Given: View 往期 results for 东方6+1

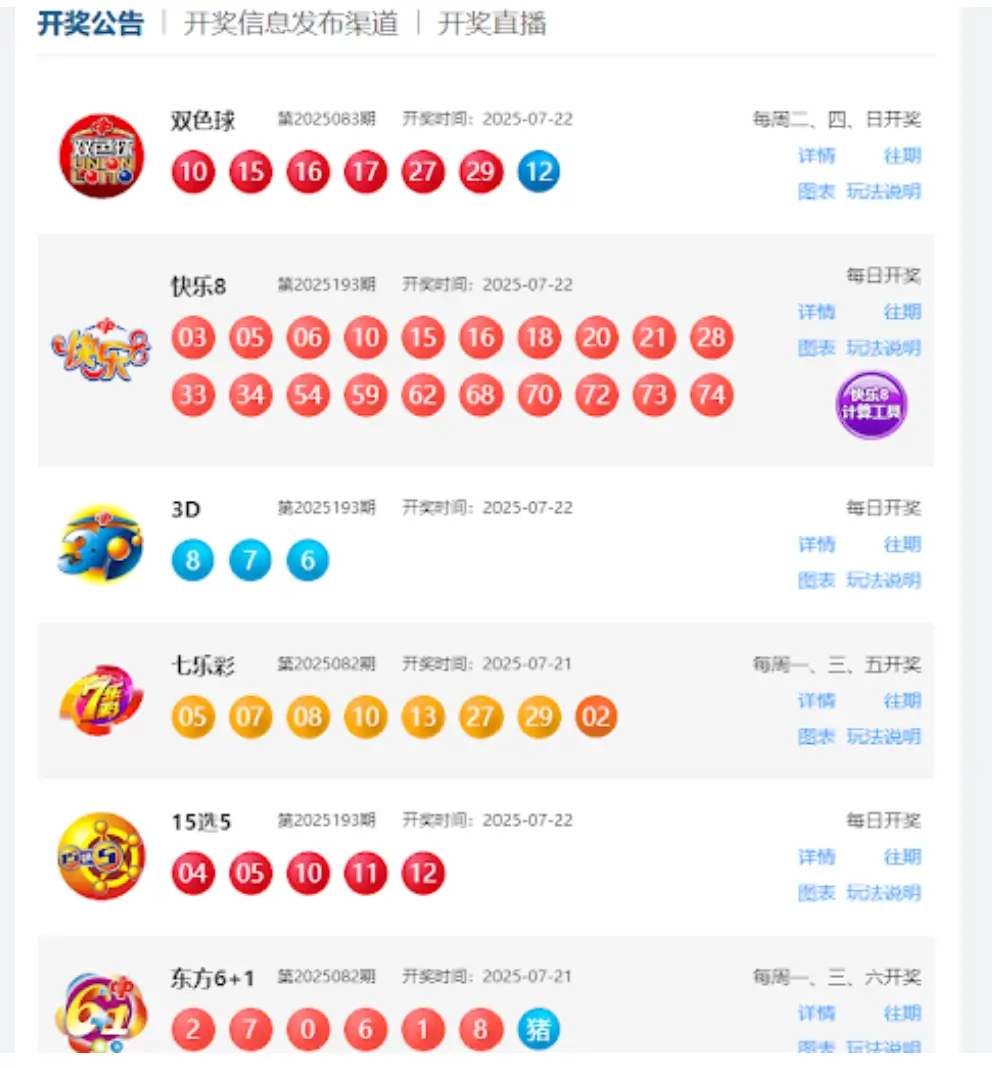Looking at the screenshot, I should click(x=902, y=1013).
